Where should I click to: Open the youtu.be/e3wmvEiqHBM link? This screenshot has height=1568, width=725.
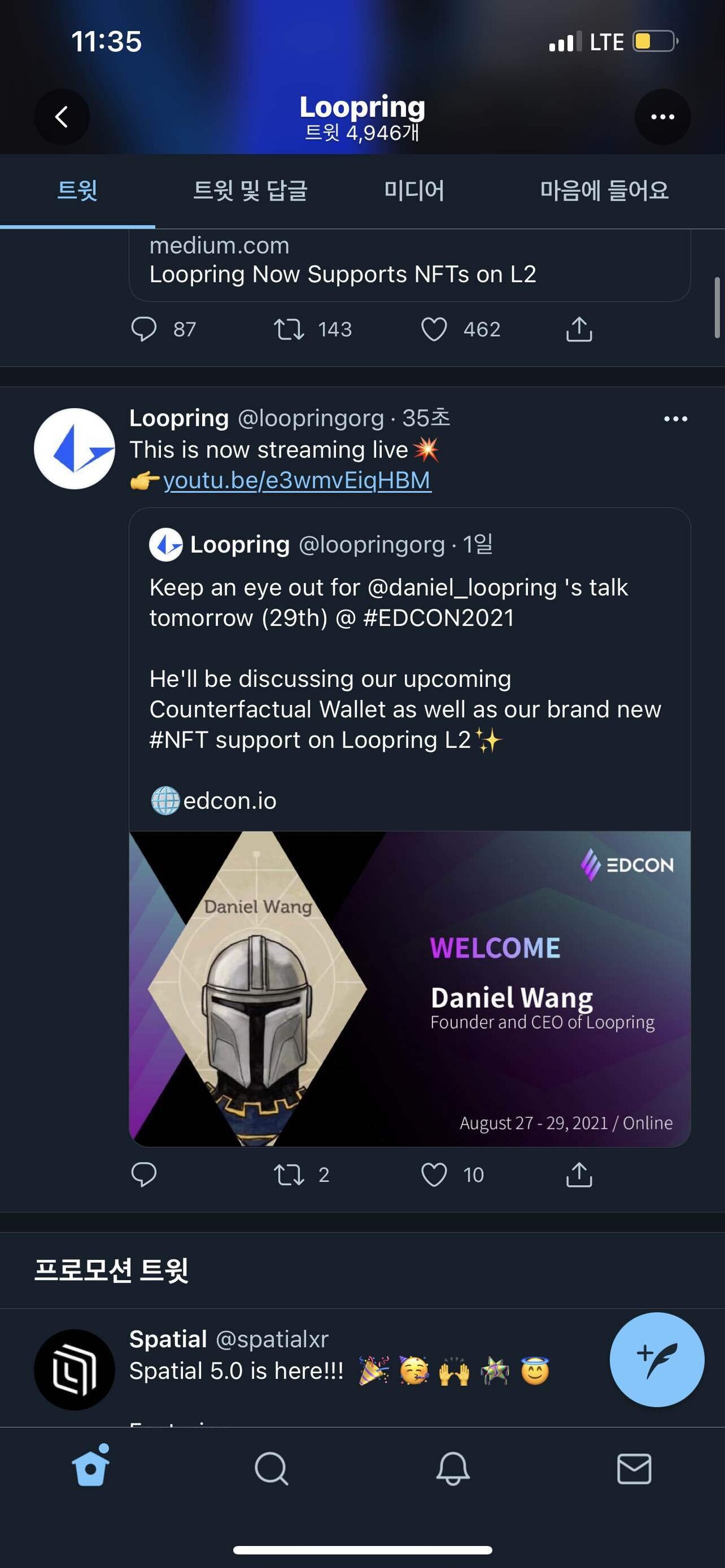point(297,480)
